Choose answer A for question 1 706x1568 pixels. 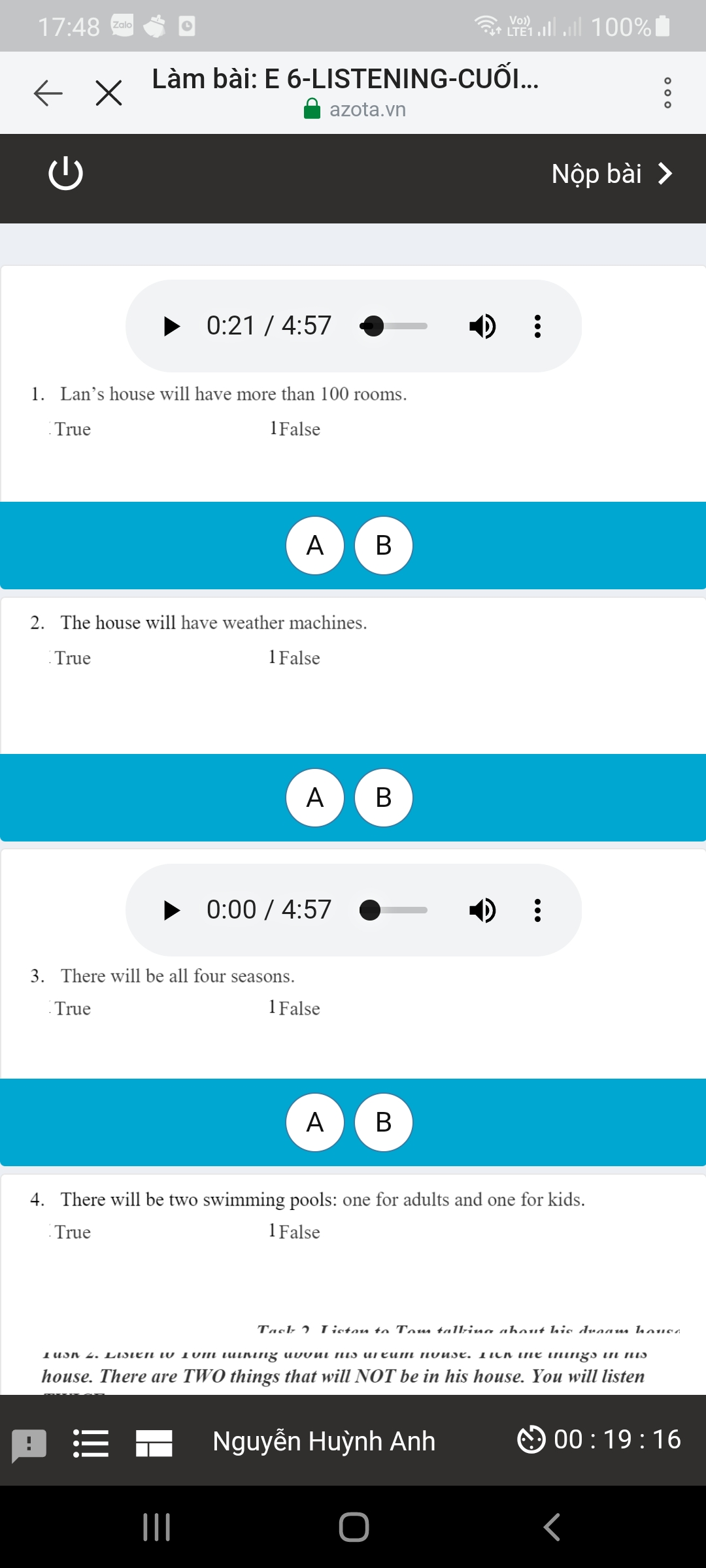coord(315,546)
